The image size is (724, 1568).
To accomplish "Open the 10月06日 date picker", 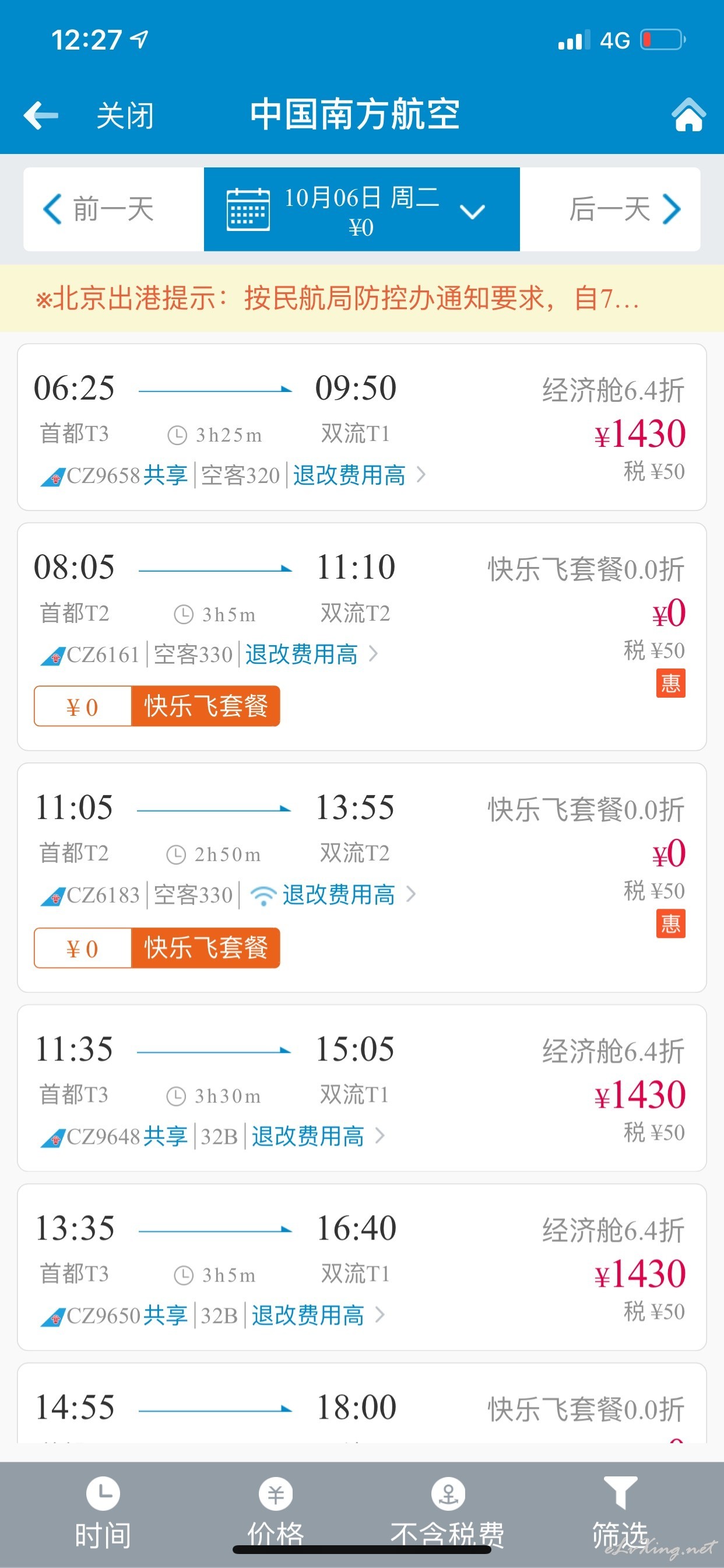I will click(362, 209).
